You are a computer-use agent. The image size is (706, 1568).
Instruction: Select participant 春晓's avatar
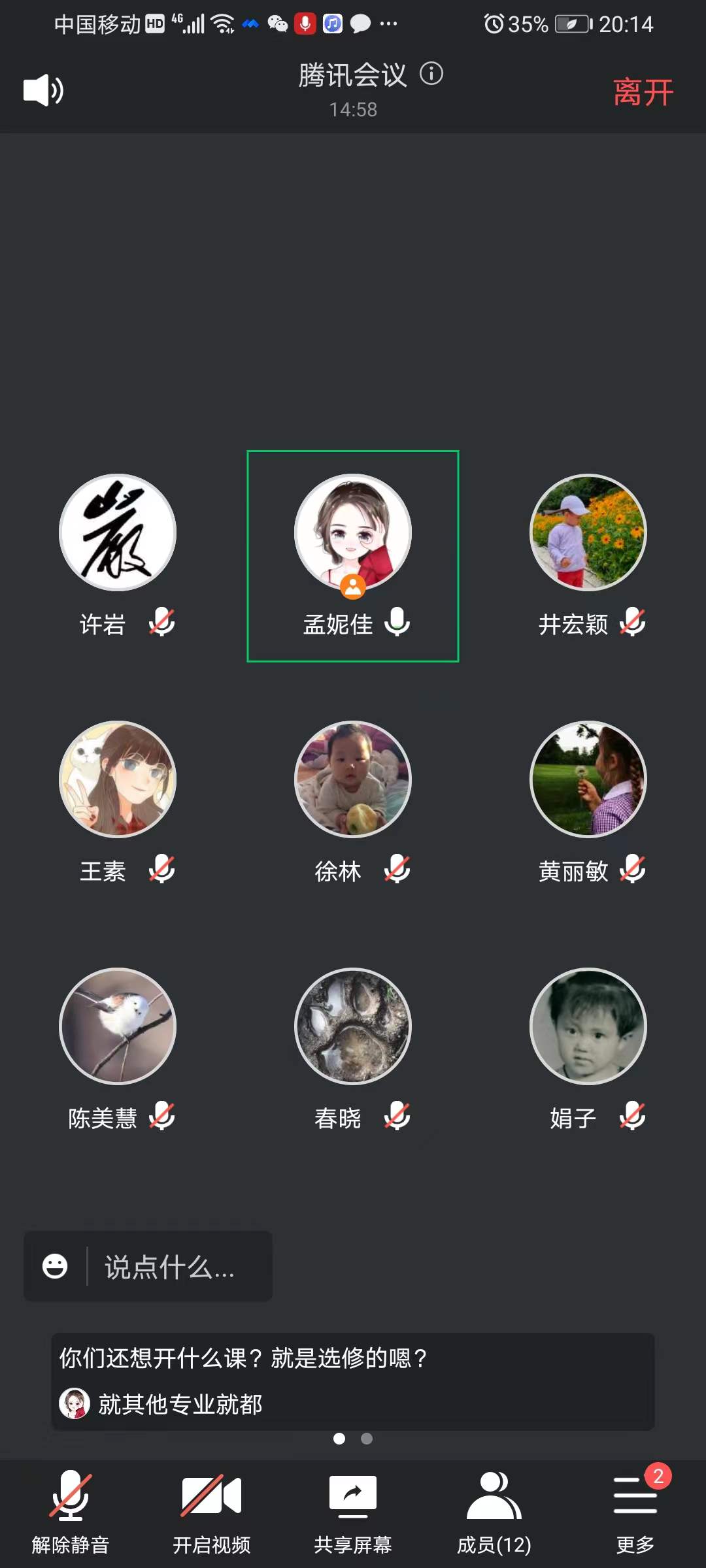click(353, 1026)
